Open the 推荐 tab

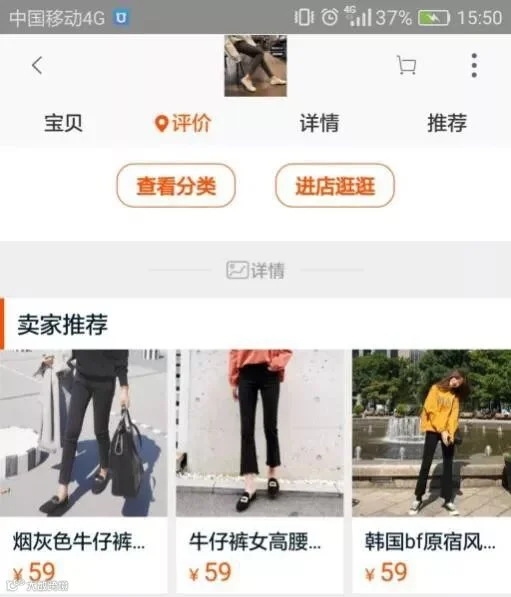click(x=447, y=123)
